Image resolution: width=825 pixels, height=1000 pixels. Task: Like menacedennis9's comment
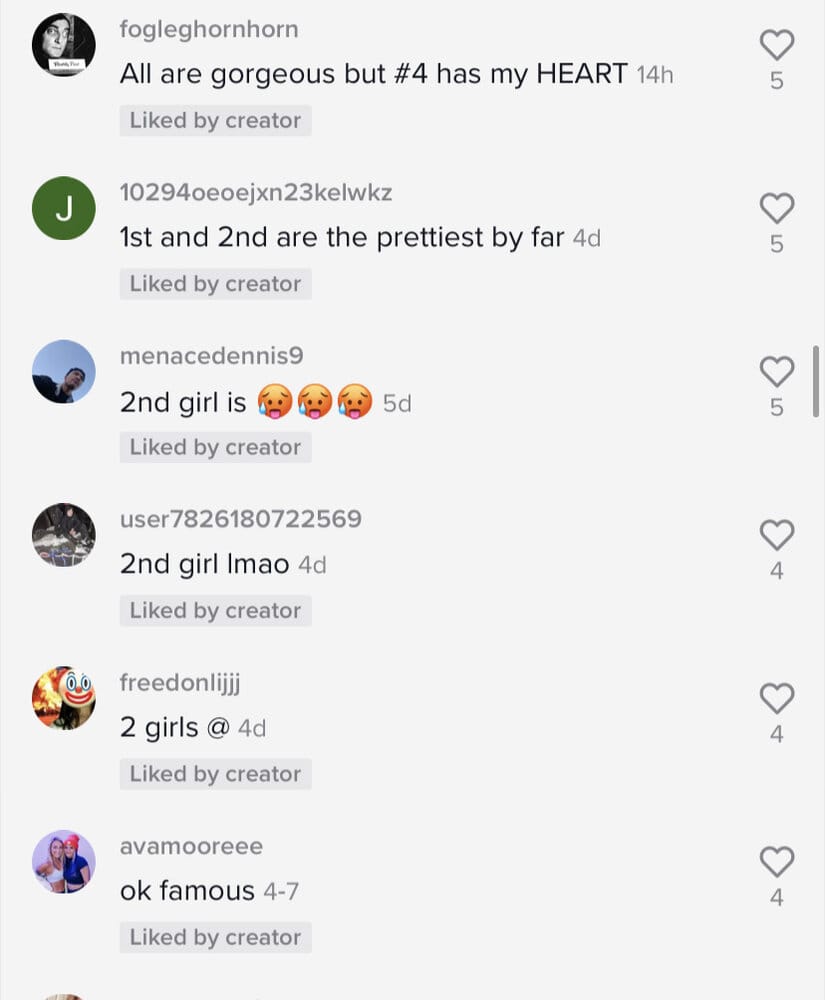[x=776, y=371]
